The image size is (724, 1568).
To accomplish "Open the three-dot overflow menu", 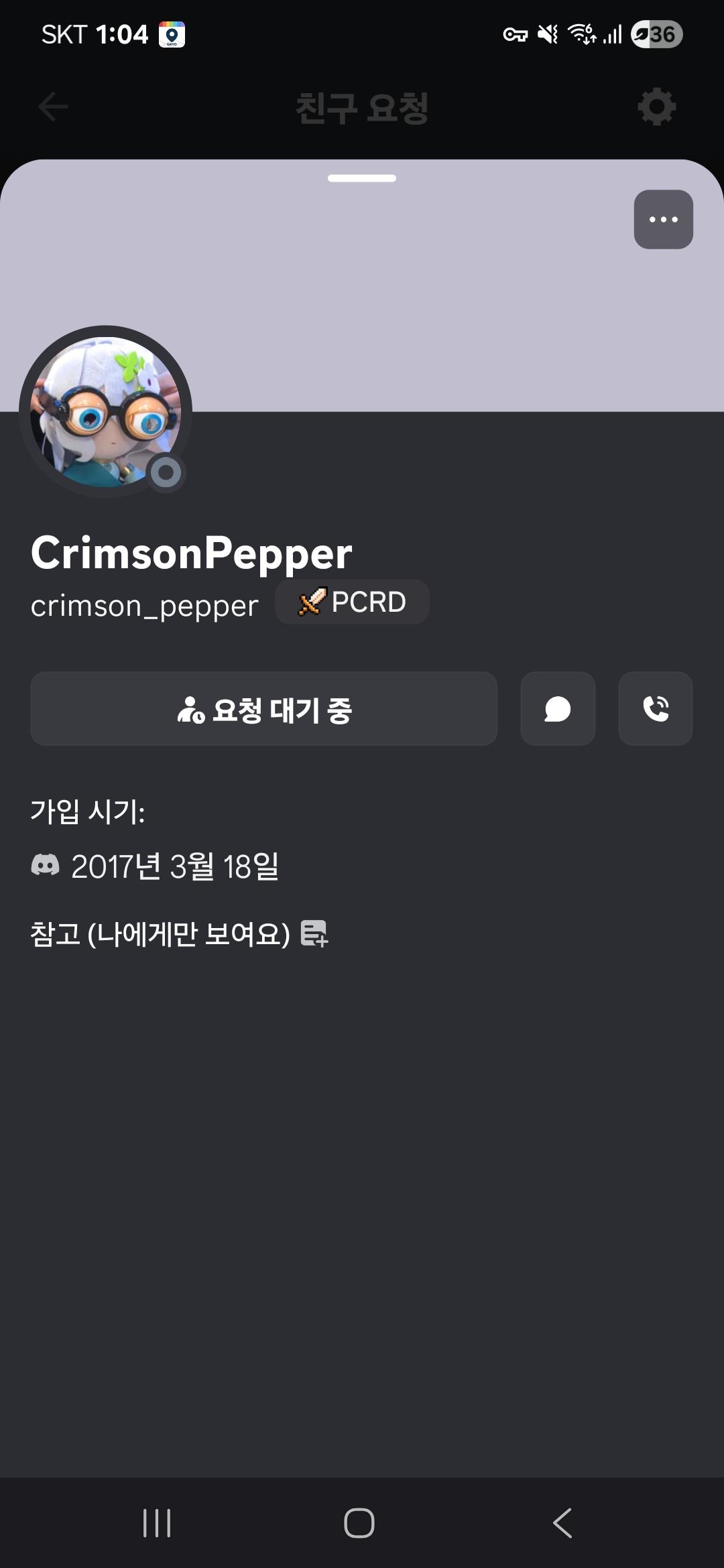I will [663, 219].
